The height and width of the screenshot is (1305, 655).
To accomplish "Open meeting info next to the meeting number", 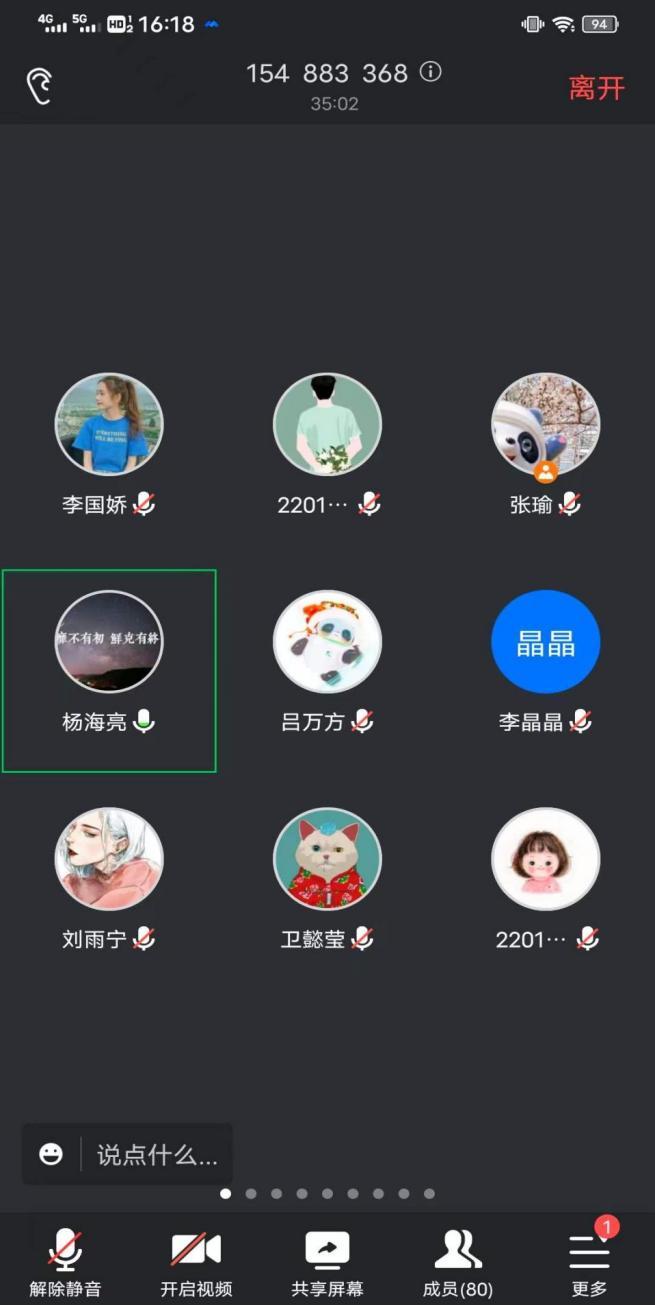I will coord(431,72).
